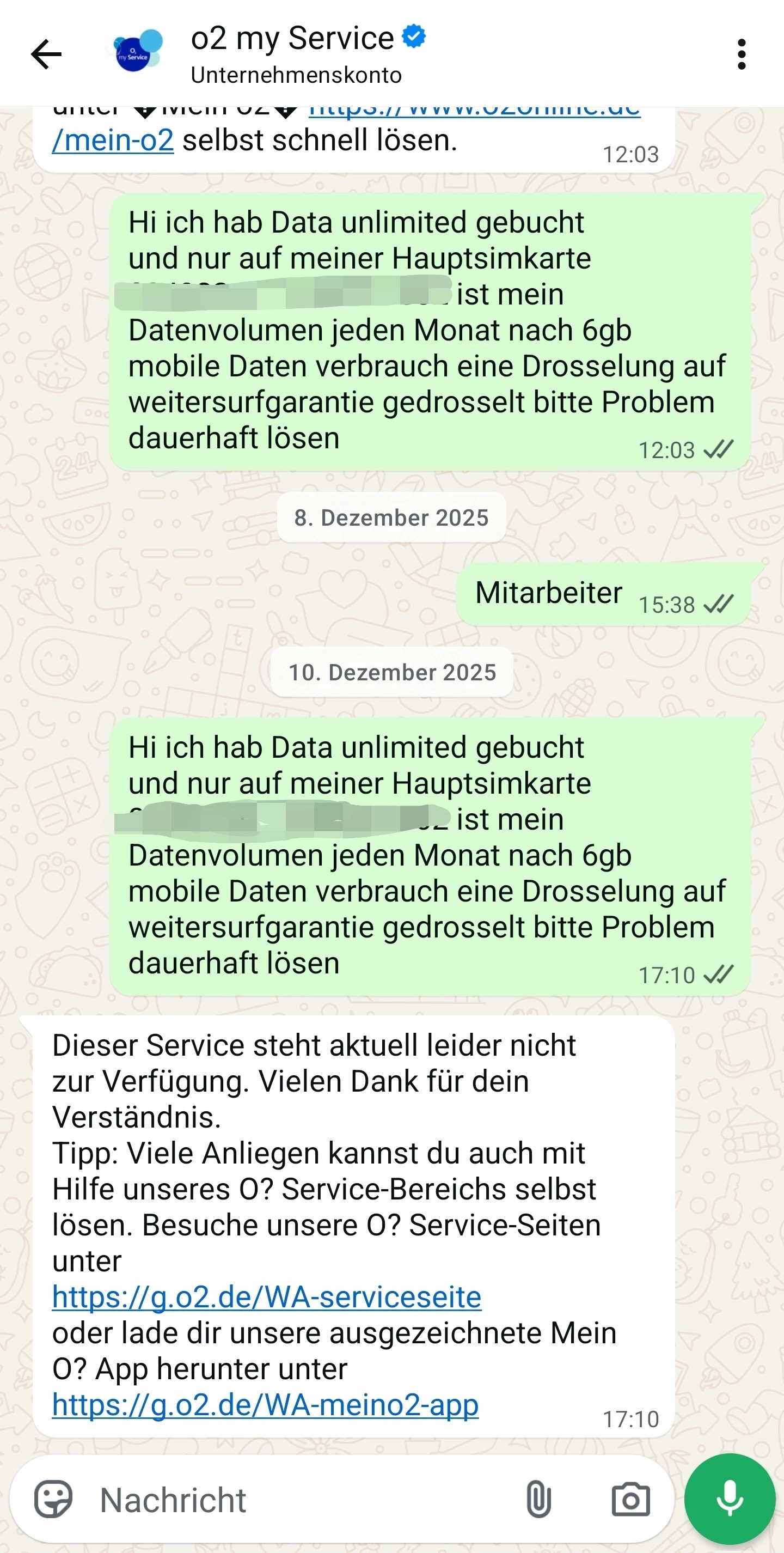Screen dimensions: 784x1553
Task: Open the g.o2.de/WA-meino2-app link
Action: (x=265, y=1404)
